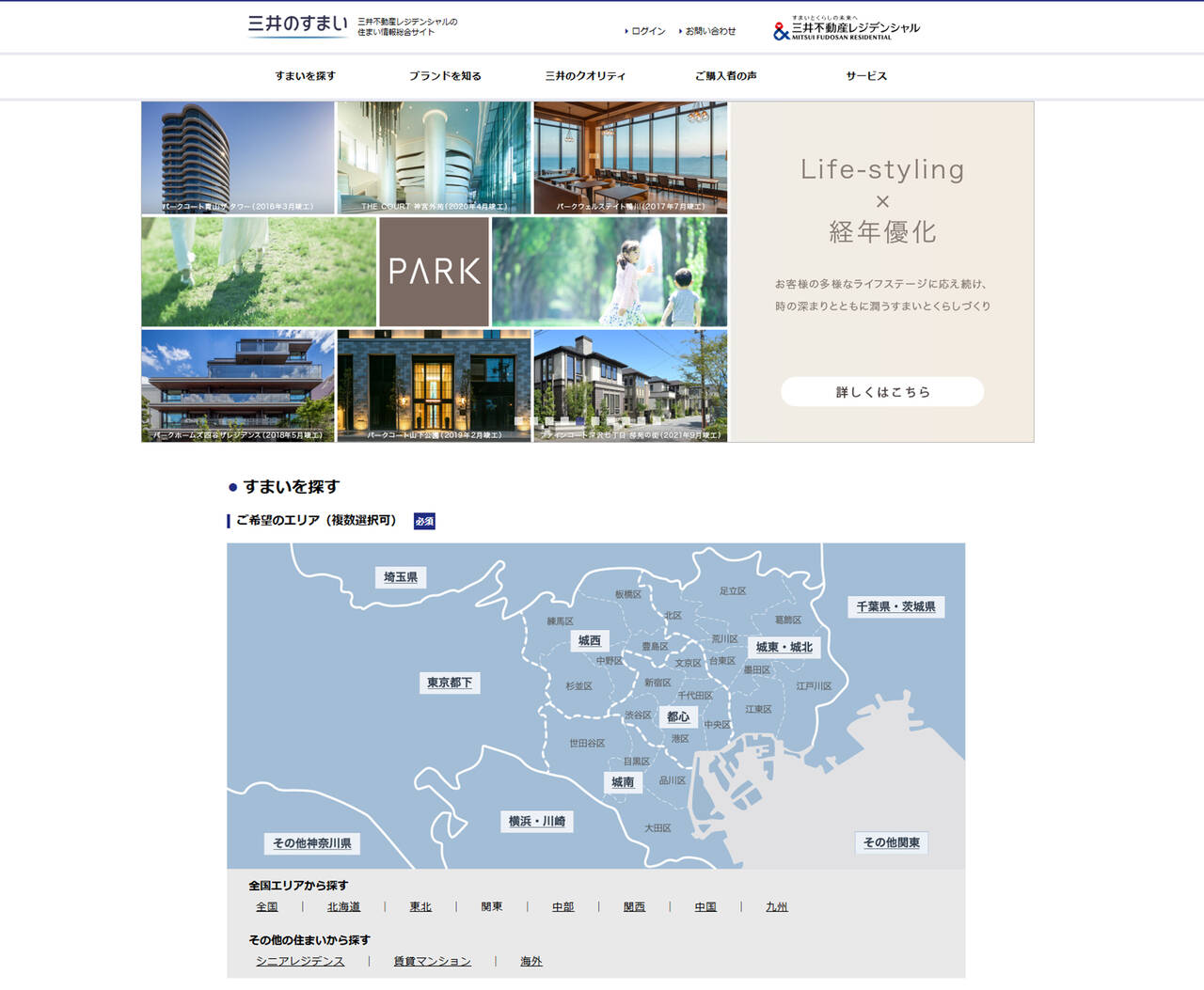Select the 横浜・川崎 area on map
1204x990 pixels.
pos(537,822)
